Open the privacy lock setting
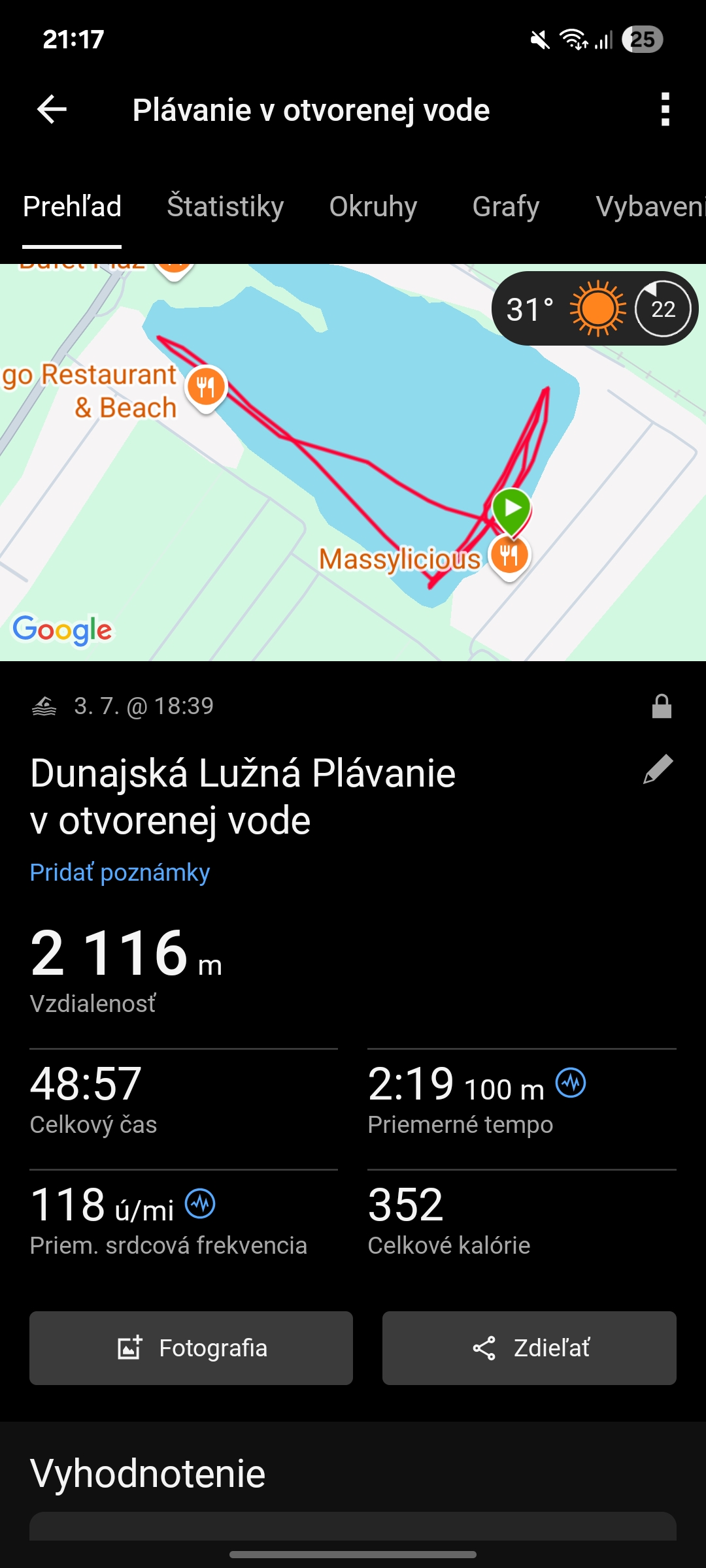Screen dimensions: 706x1568 (662, 706)
